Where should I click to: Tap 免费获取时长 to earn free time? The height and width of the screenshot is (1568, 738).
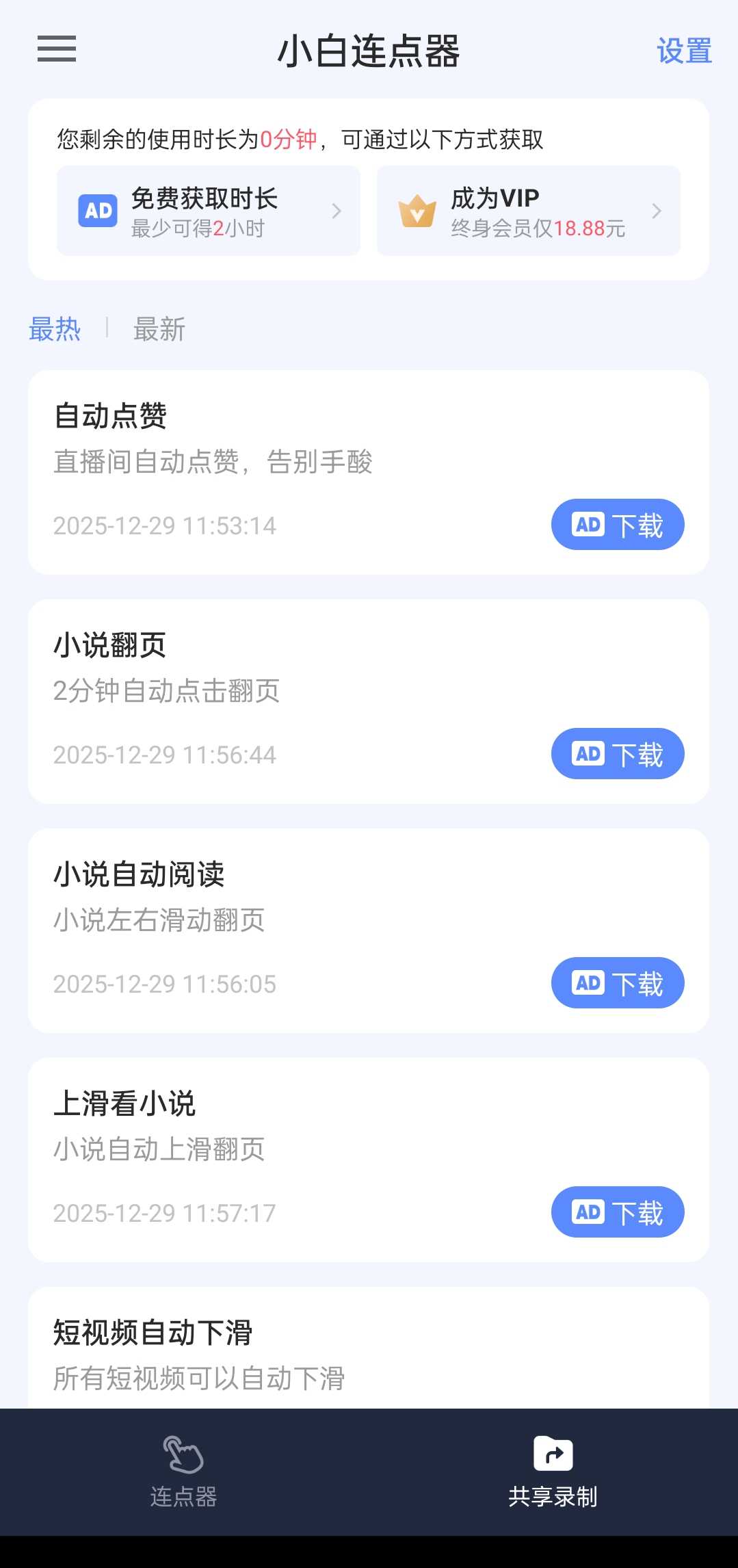click(208, 211)
